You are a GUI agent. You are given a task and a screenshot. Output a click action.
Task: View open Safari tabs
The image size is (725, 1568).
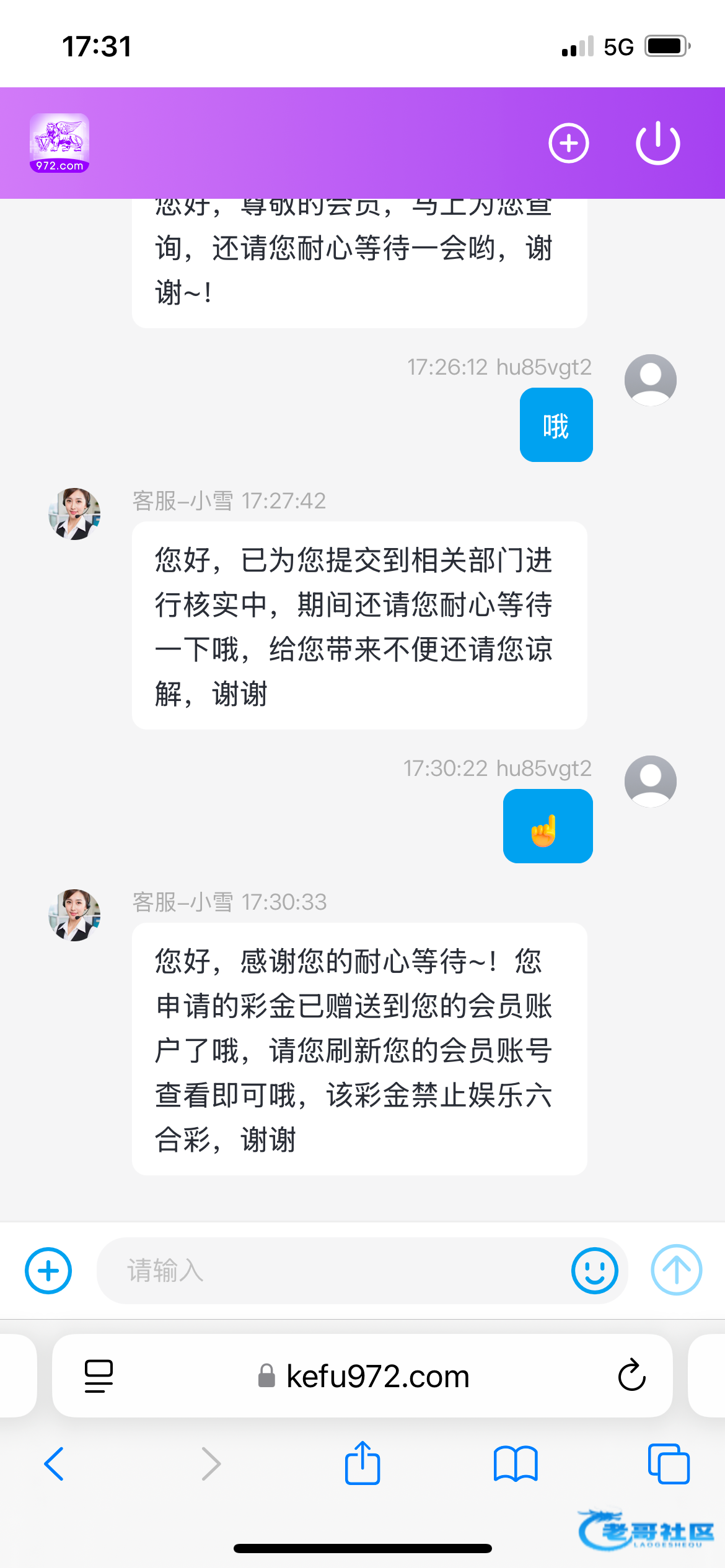click(x=668, y=1464)
